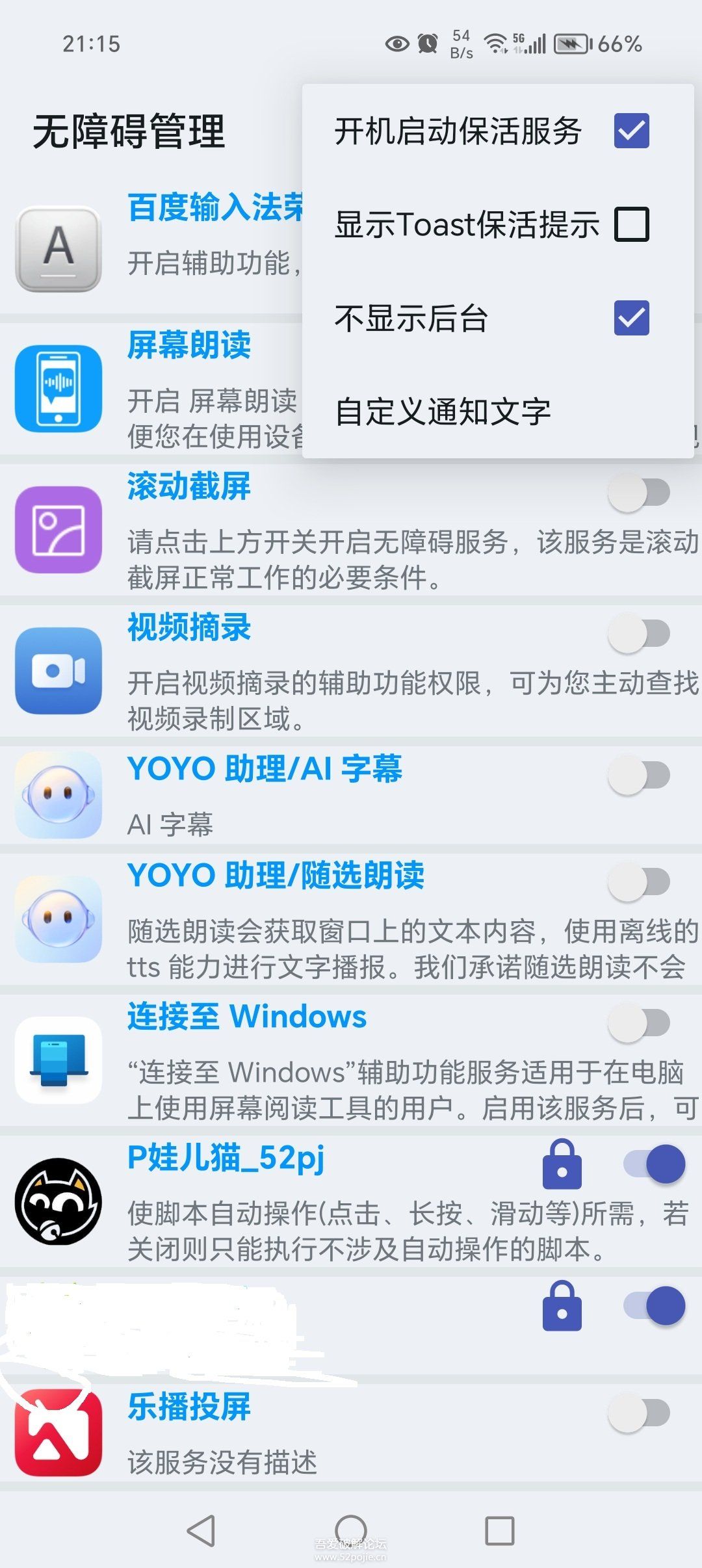
Task: Enable 连接至 Windows service
Action: pyautogui.click(x=639, y=1023)
